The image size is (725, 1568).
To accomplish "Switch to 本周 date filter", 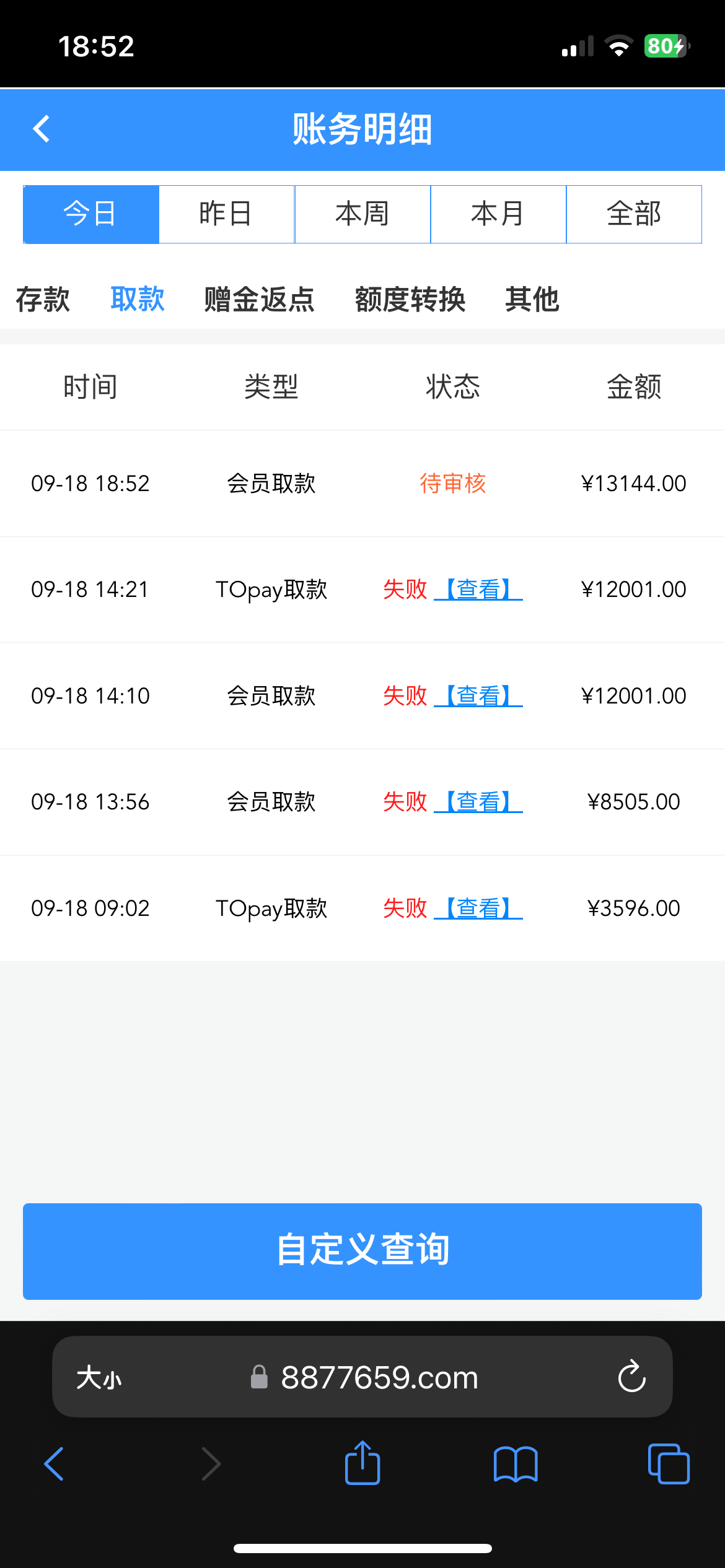I will (362, 214).
